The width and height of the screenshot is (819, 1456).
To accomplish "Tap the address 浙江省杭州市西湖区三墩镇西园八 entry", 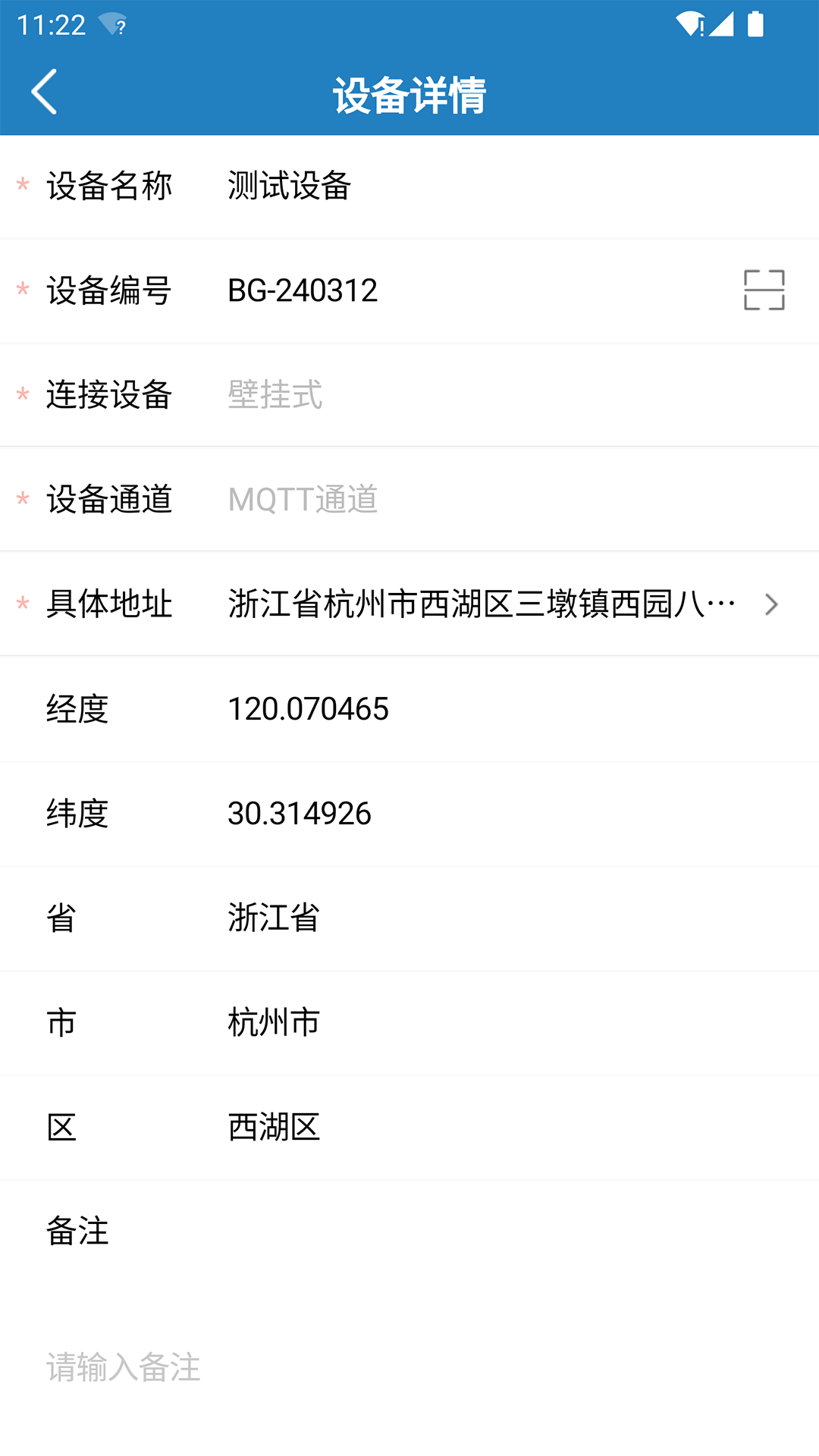I will point(482,604).
